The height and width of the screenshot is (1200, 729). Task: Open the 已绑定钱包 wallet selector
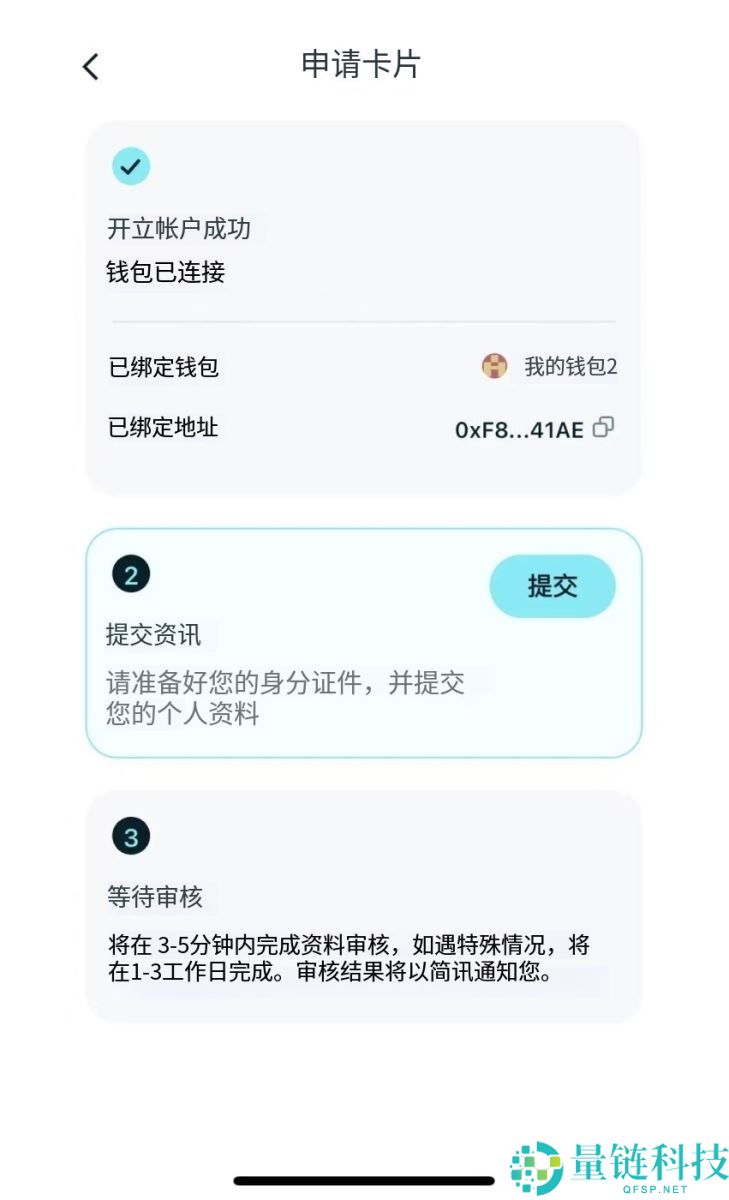tap(162, 366)
